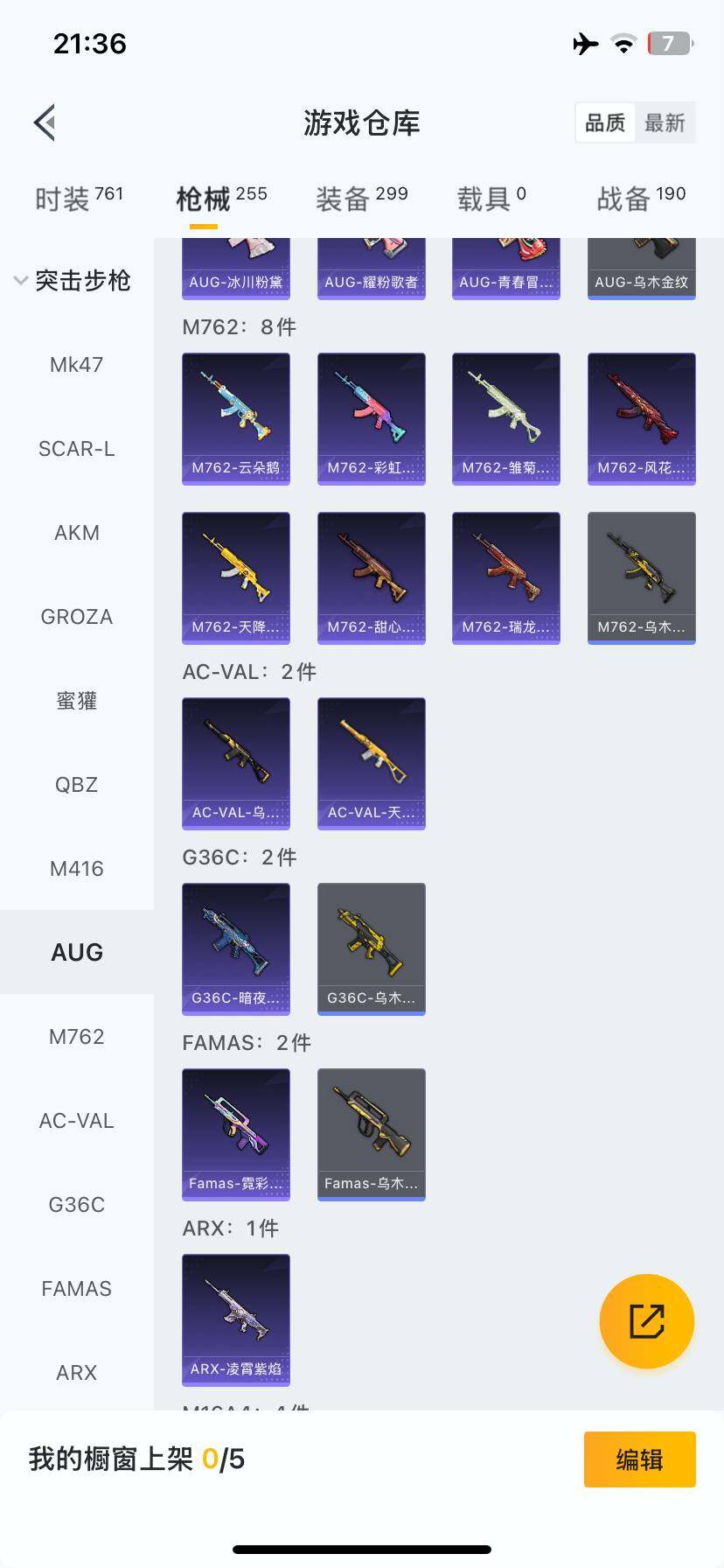
Task: View the AC-VAL-天 gold skin
Action: pos(371,763)
